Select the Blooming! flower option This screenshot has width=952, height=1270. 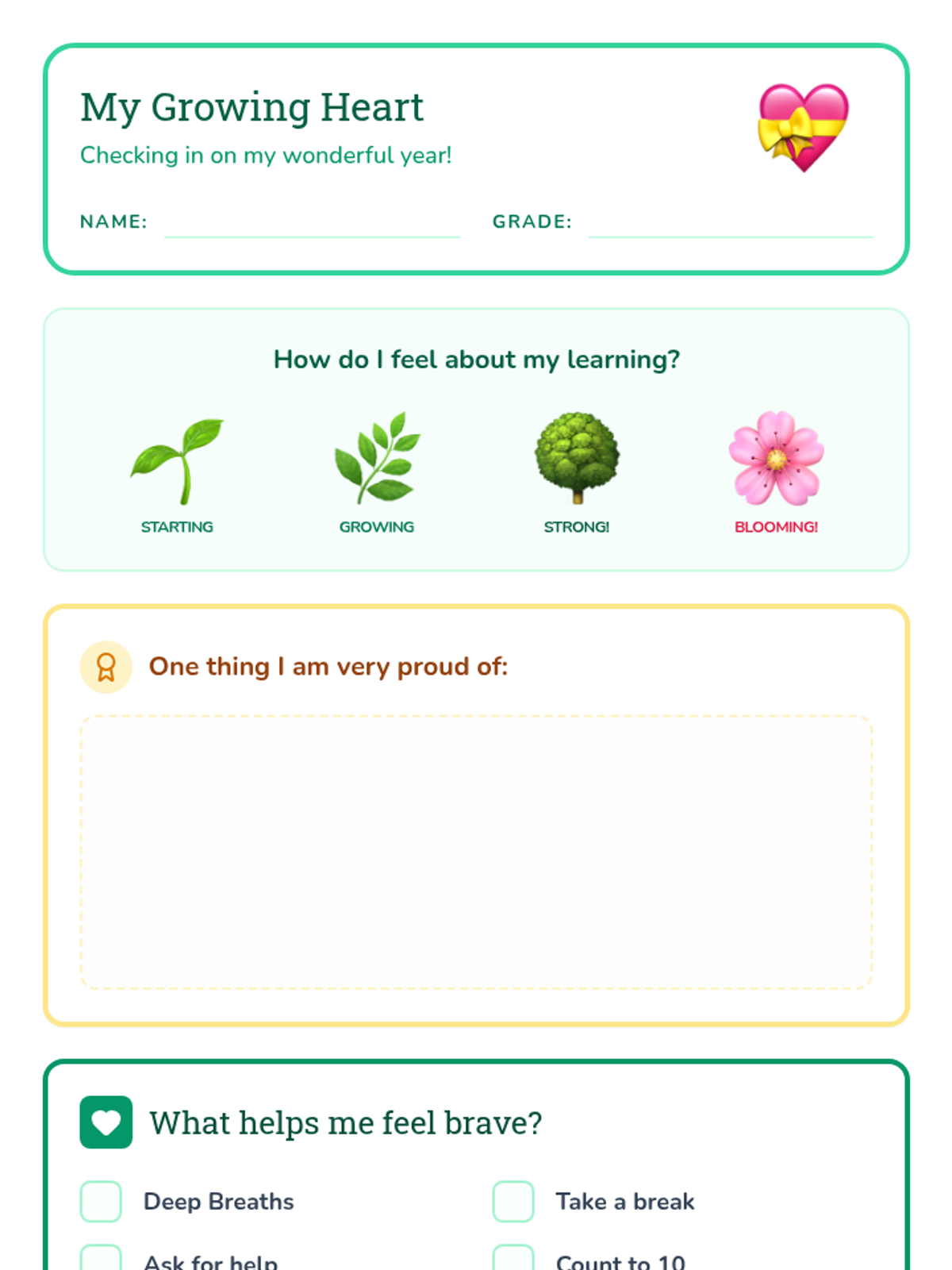pos(777,473)
